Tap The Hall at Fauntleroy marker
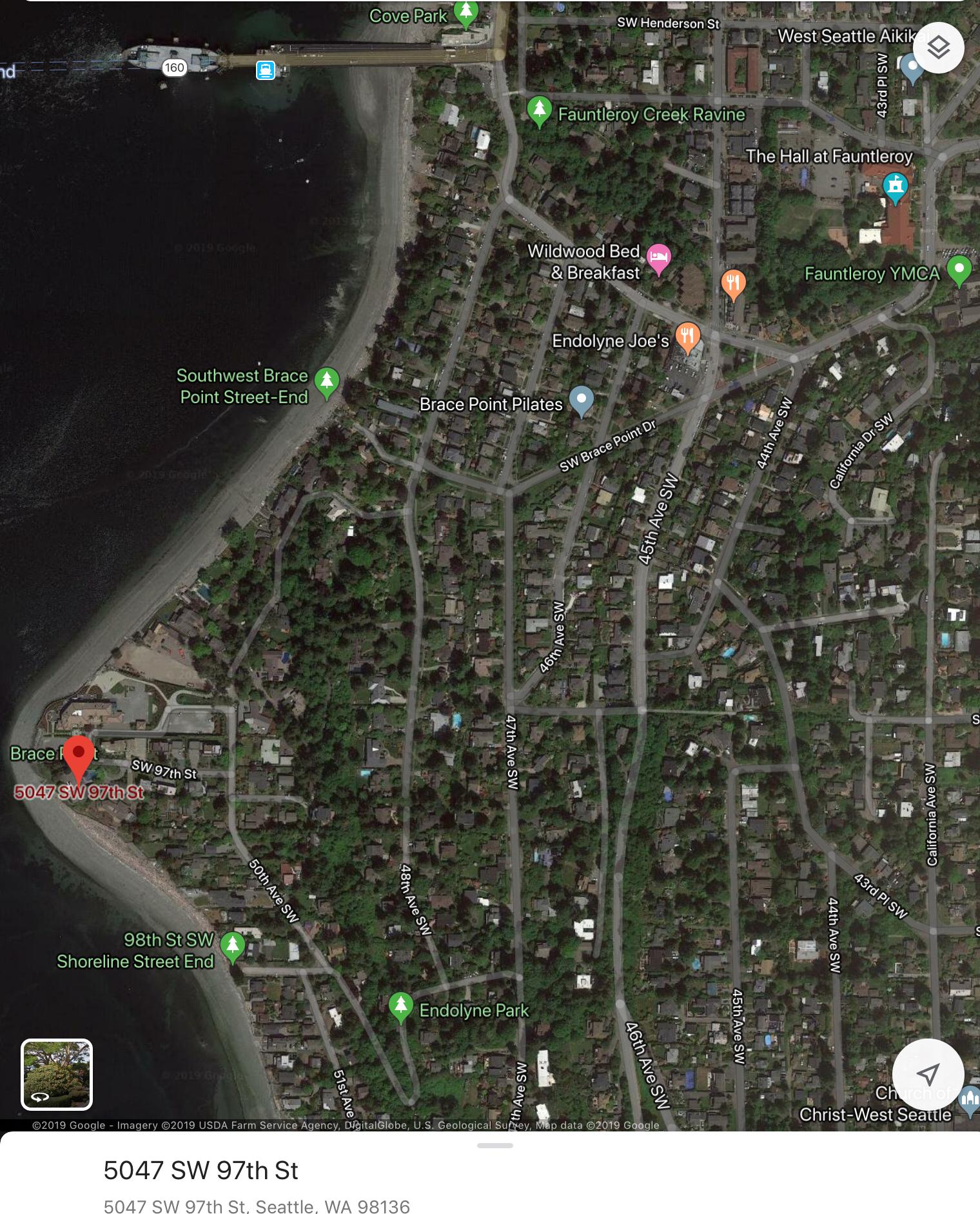Viewport: 980px width, 1214px height. [895, 187]
